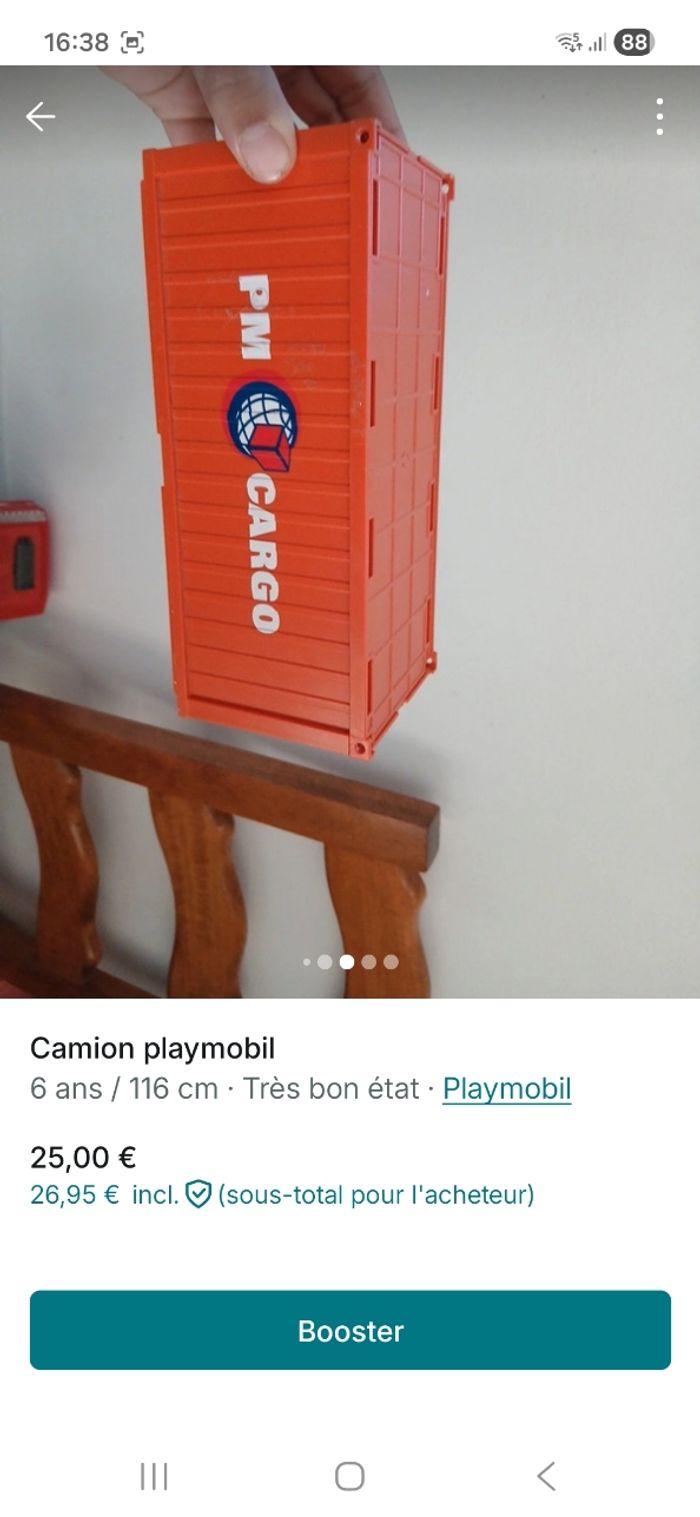This screenshot has width=700, height=1517.
Task: Tap the buyer protection shield icon
Action: (199, 1194)
